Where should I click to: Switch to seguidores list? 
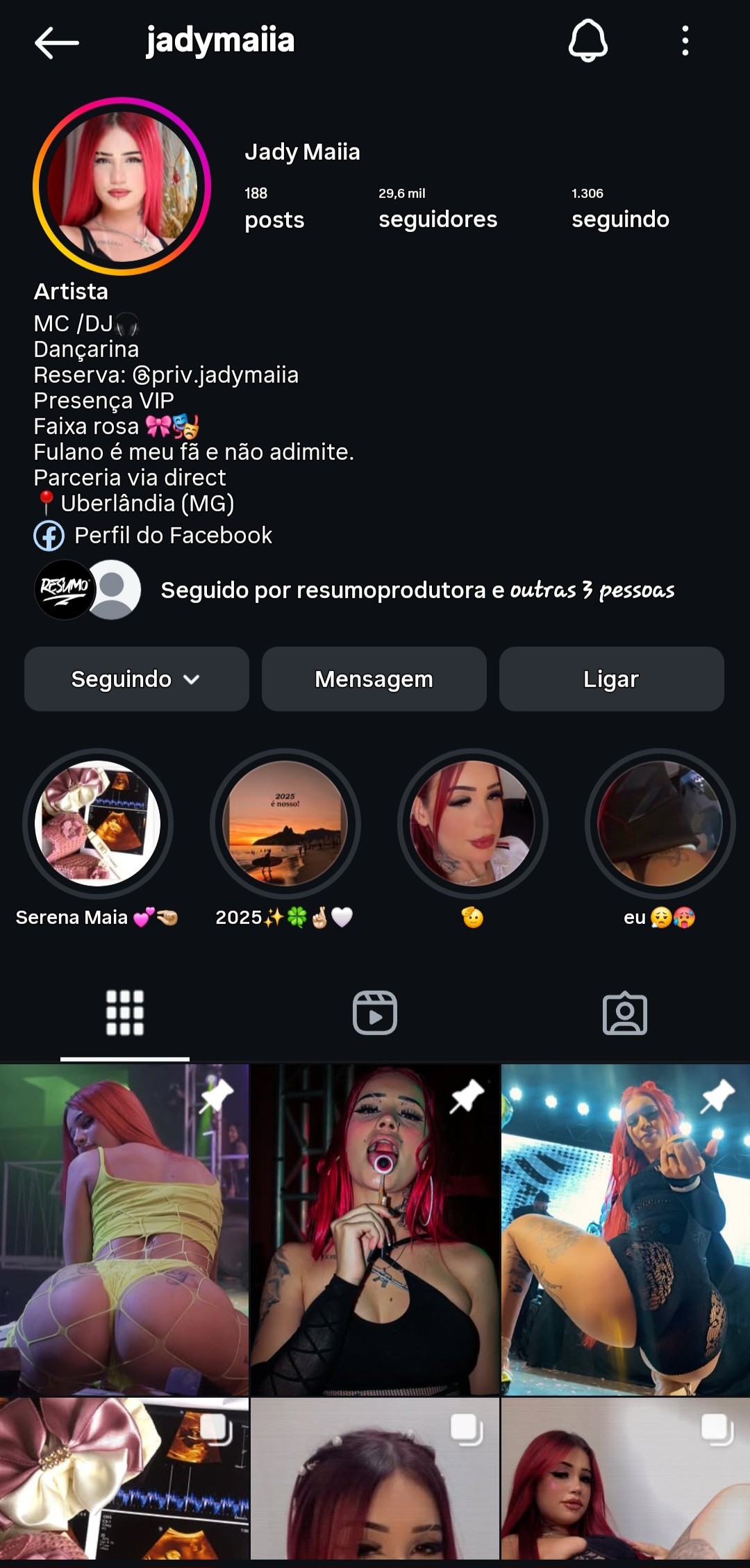[x=437, y=205]
